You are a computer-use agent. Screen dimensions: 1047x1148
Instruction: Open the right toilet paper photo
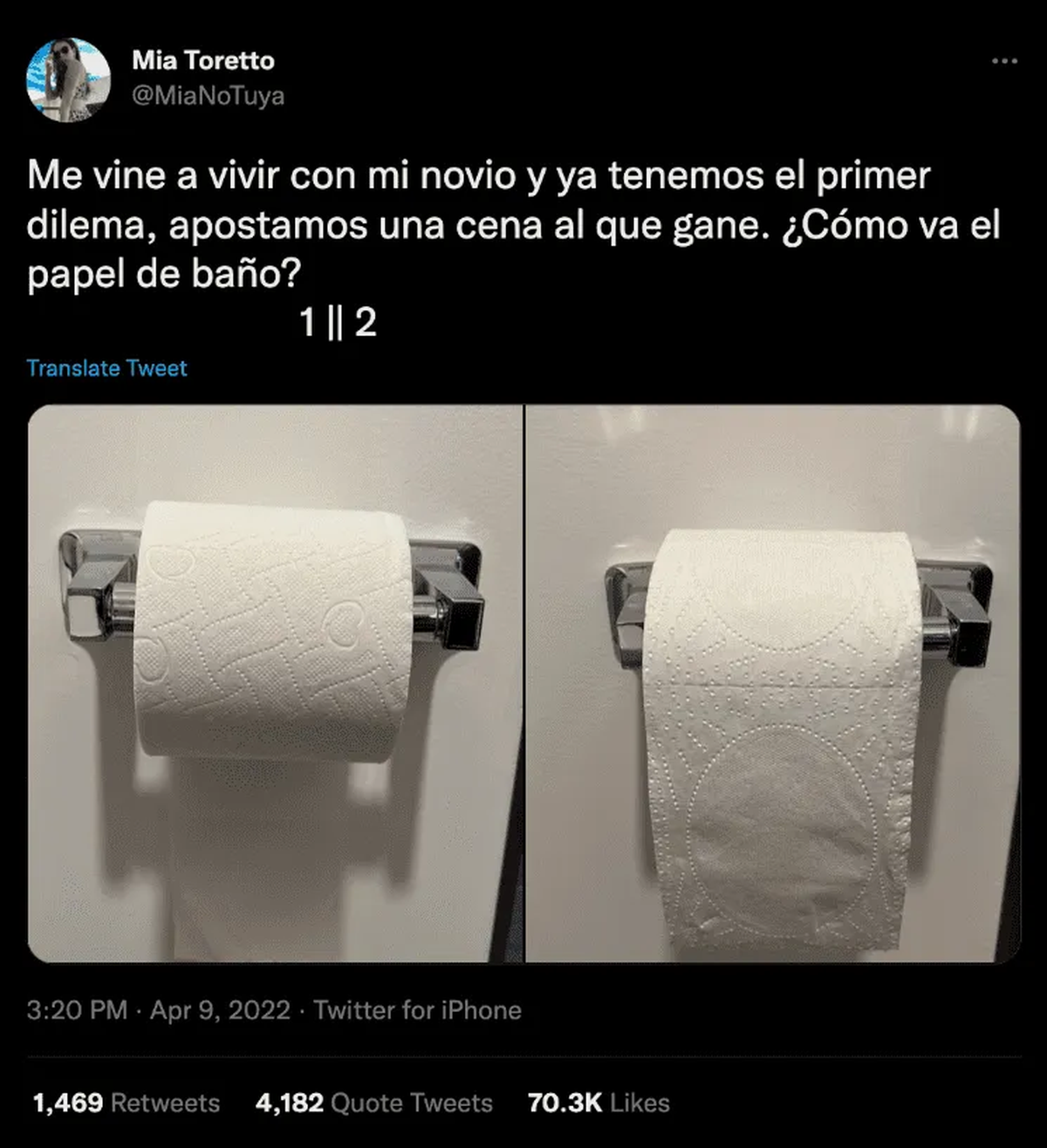[x=772, y=683]
